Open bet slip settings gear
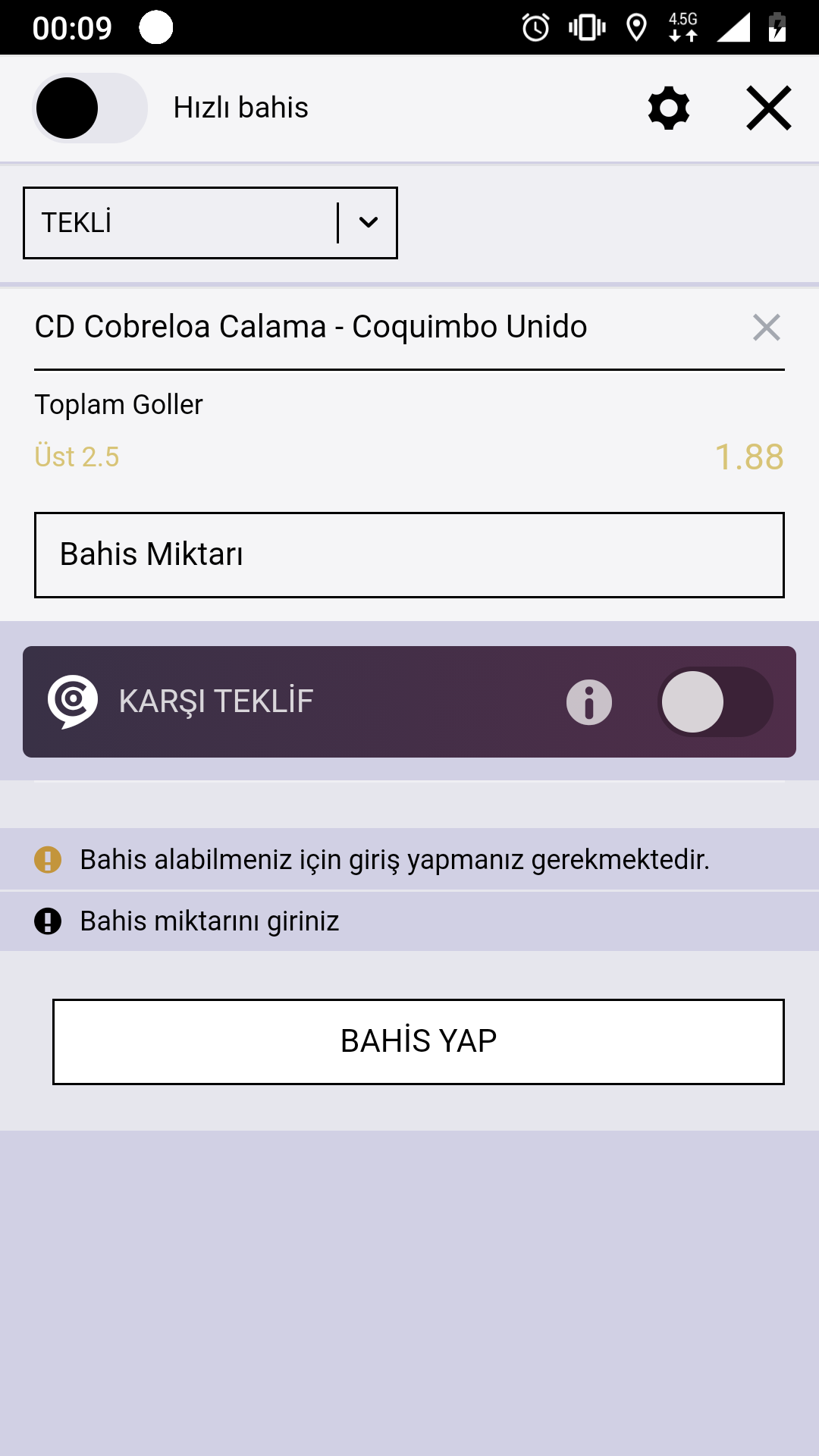Viewport: 819px width, 1456px height. (x=669, y=108)
